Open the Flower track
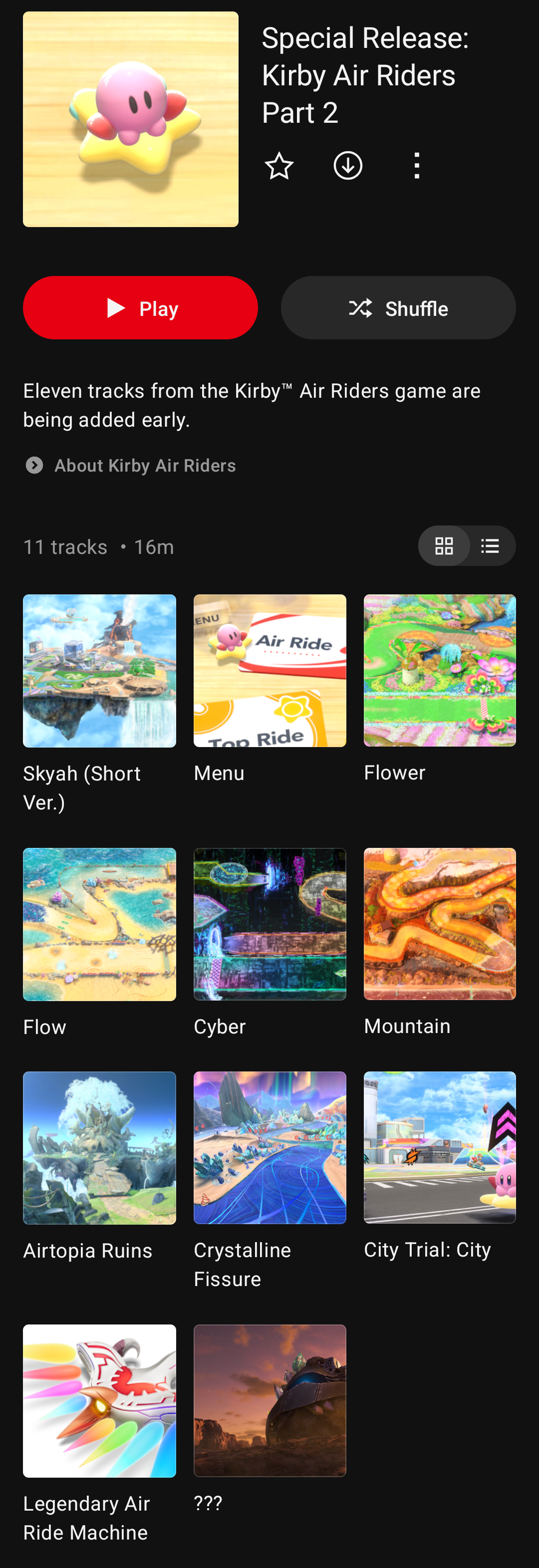539x1568 pixels. click(x=439, y=671)
